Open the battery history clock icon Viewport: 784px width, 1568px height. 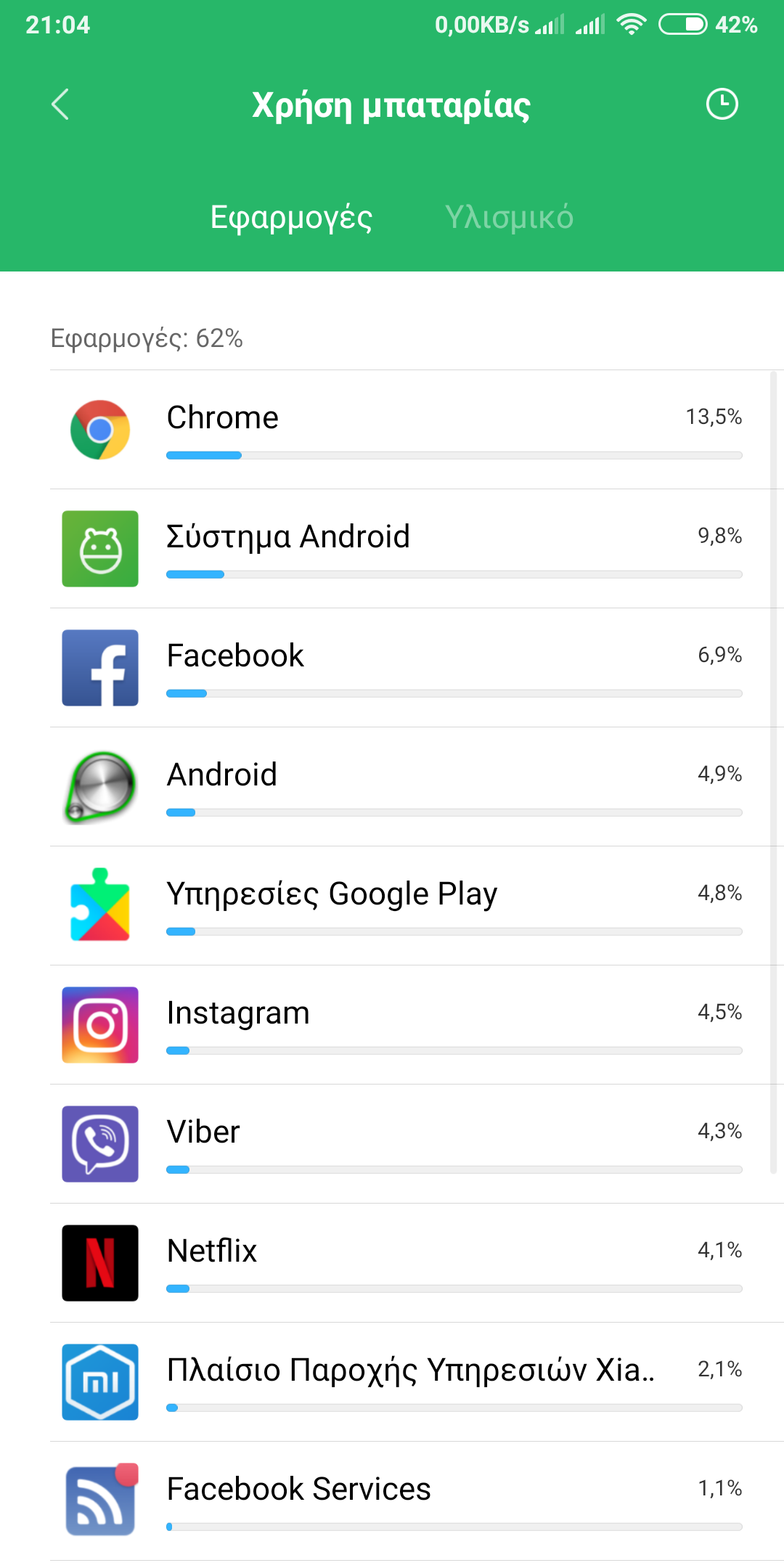722,105
